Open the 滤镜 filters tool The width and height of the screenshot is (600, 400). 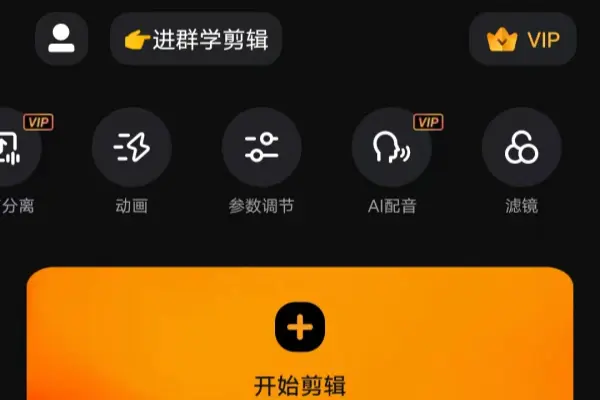tap(521, 149)
